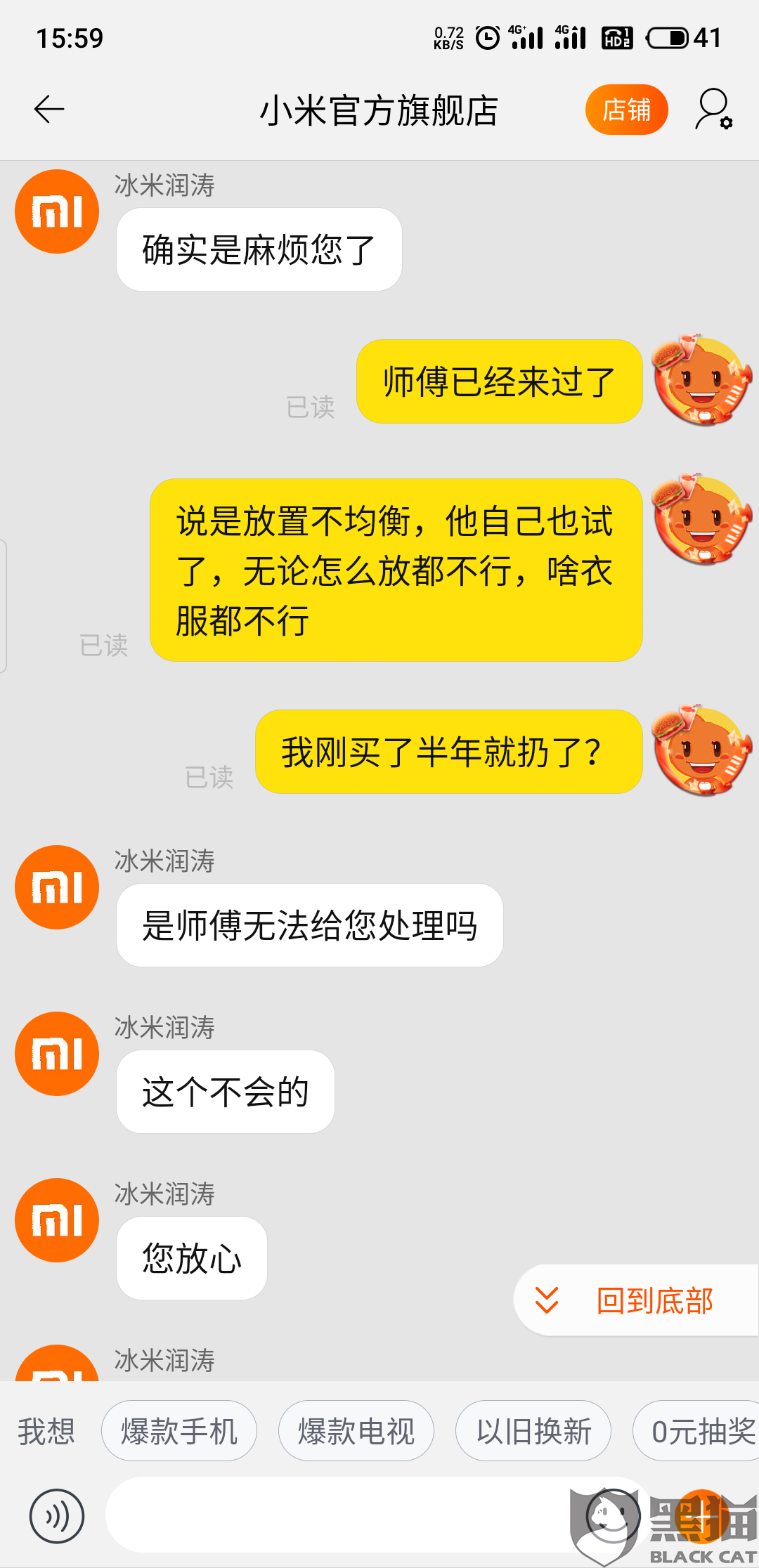This screenshot has width=759, height=1568.
Task: Select the 爆款电视 quick chip
Action: coord(356,1431)
